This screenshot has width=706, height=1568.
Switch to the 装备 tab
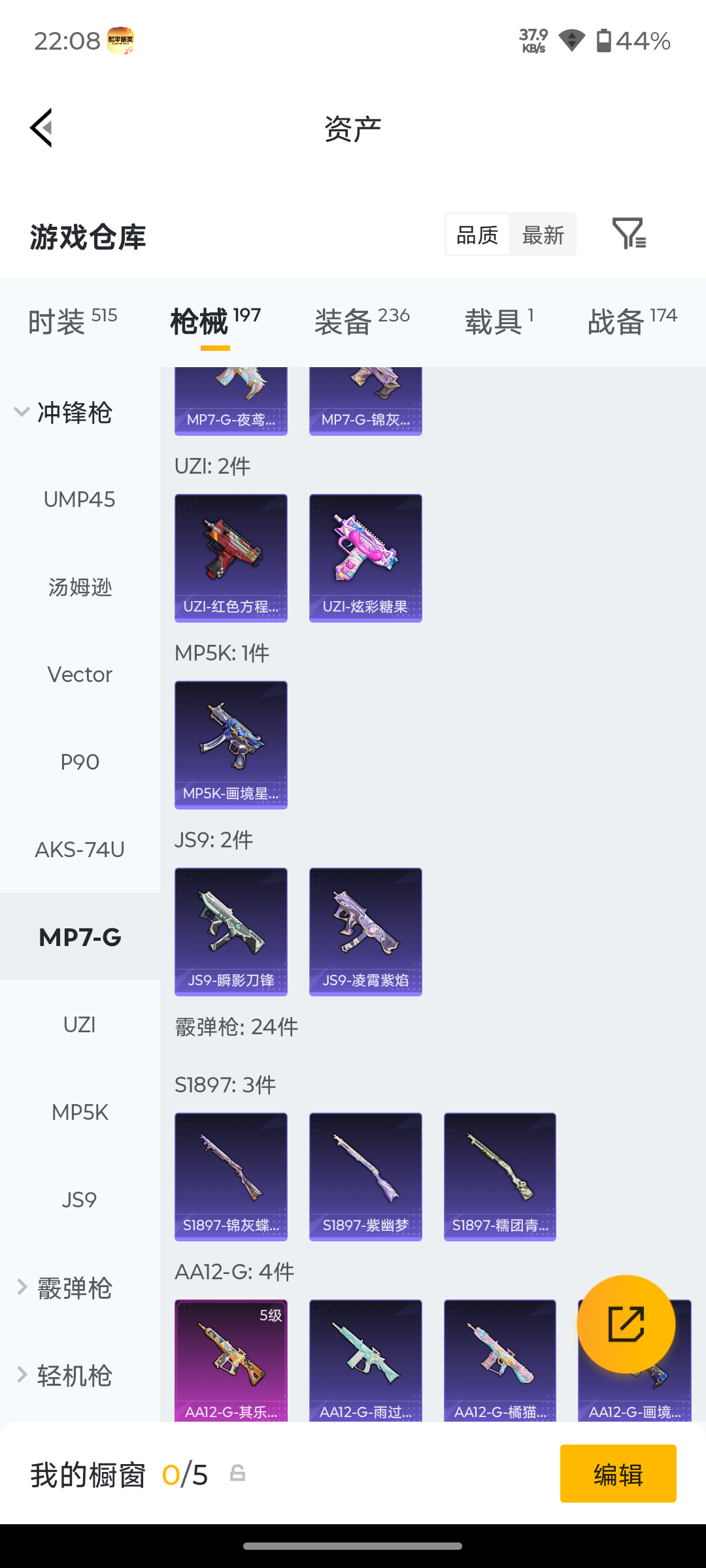pyautogui.click(x=362, y=321)
